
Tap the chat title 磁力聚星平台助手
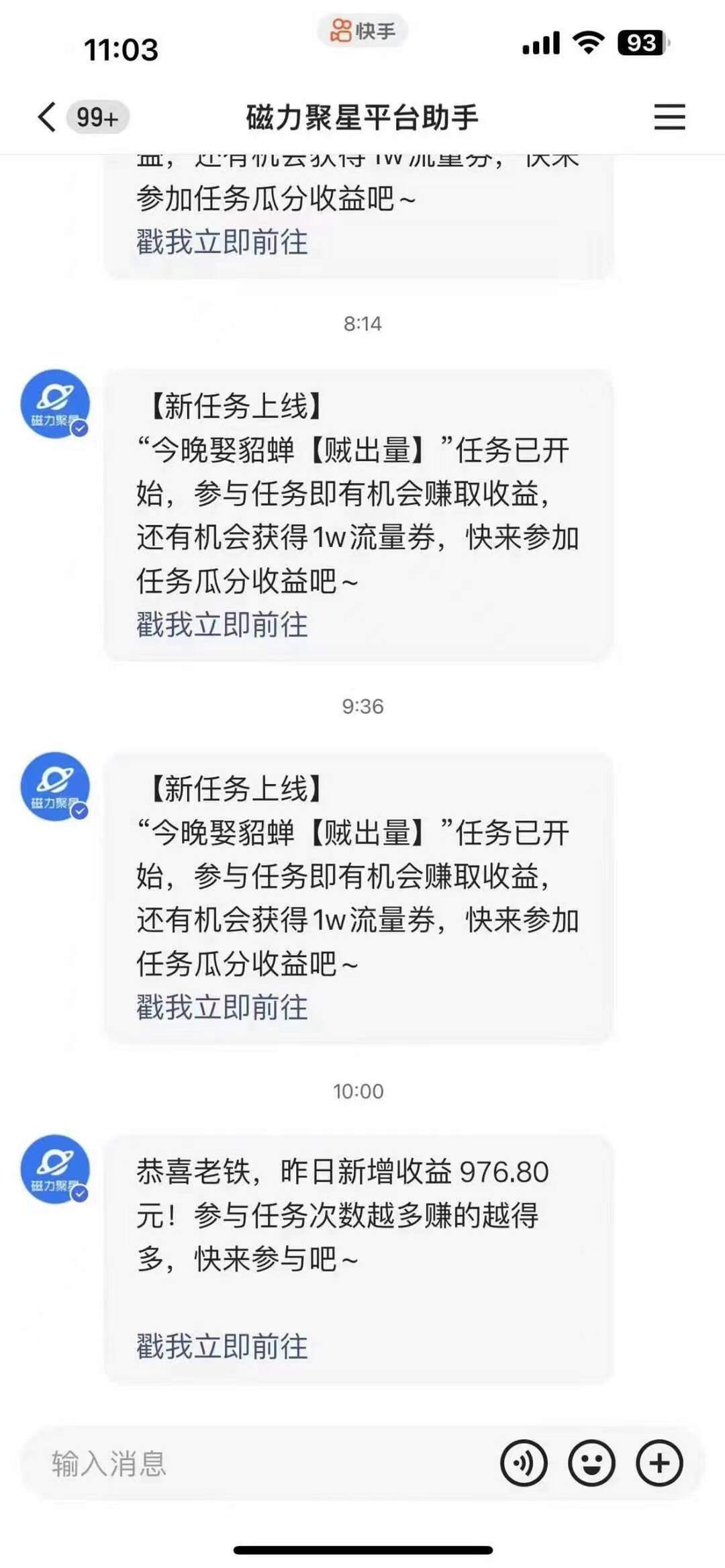(361, 115)
